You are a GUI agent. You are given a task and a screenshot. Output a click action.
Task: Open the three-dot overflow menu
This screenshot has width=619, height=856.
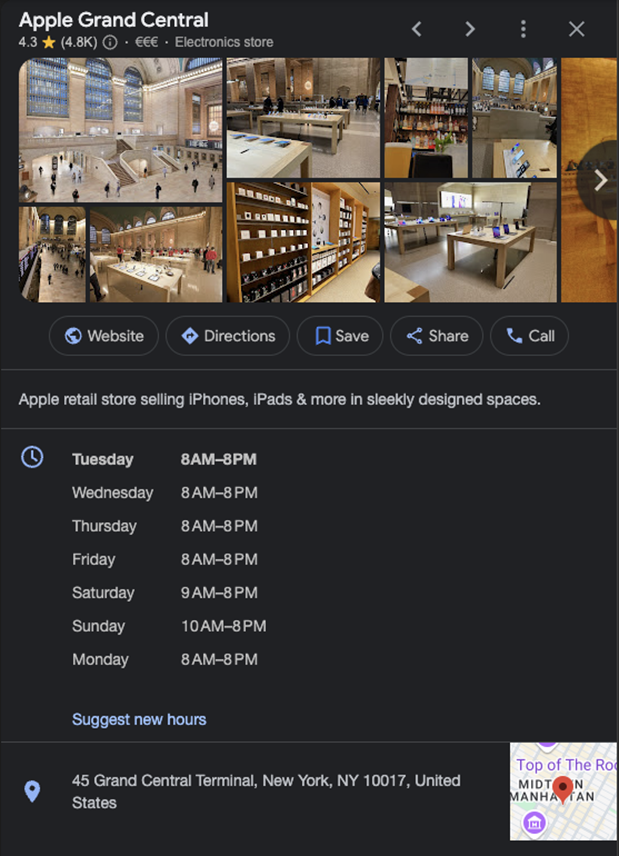point(523,29)
